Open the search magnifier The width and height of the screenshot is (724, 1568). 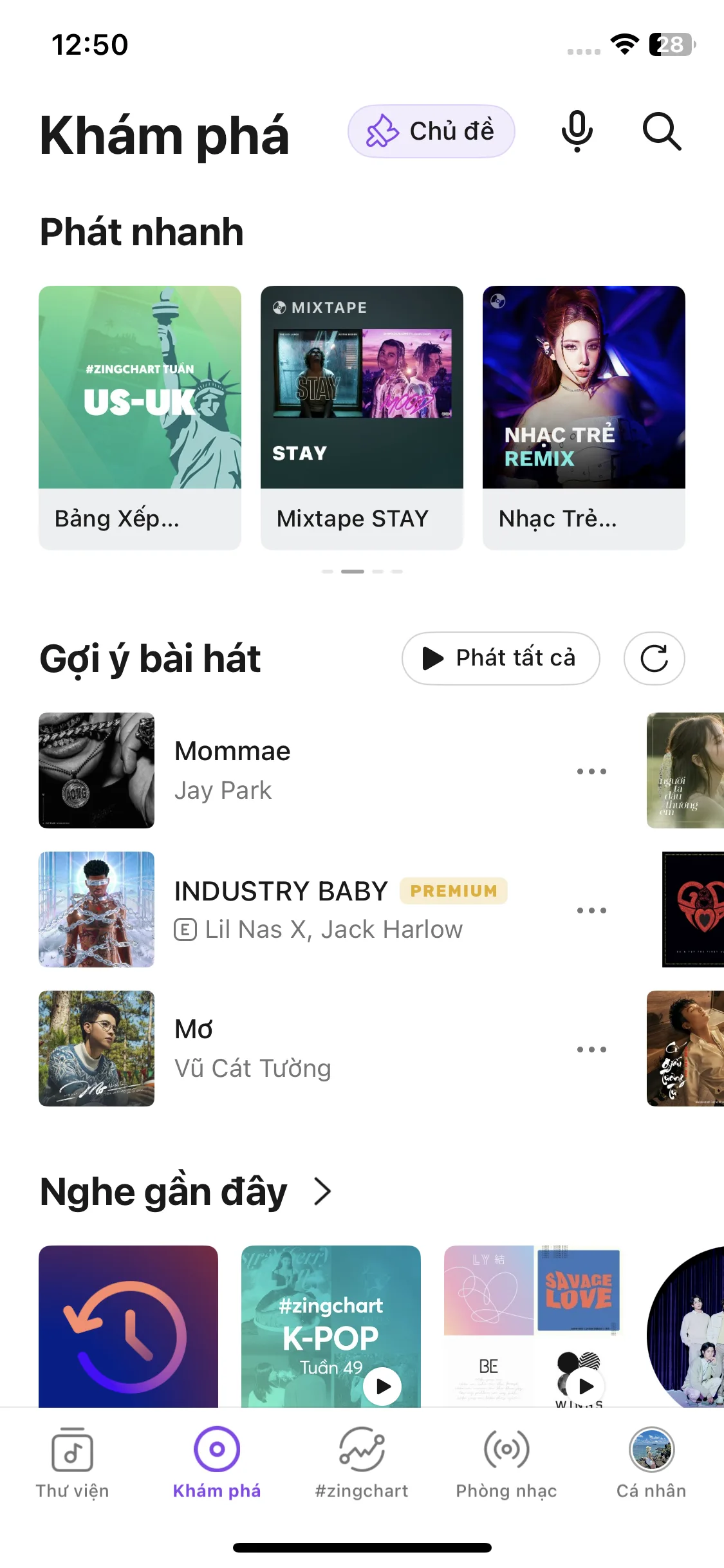click(x=662, y=131)
